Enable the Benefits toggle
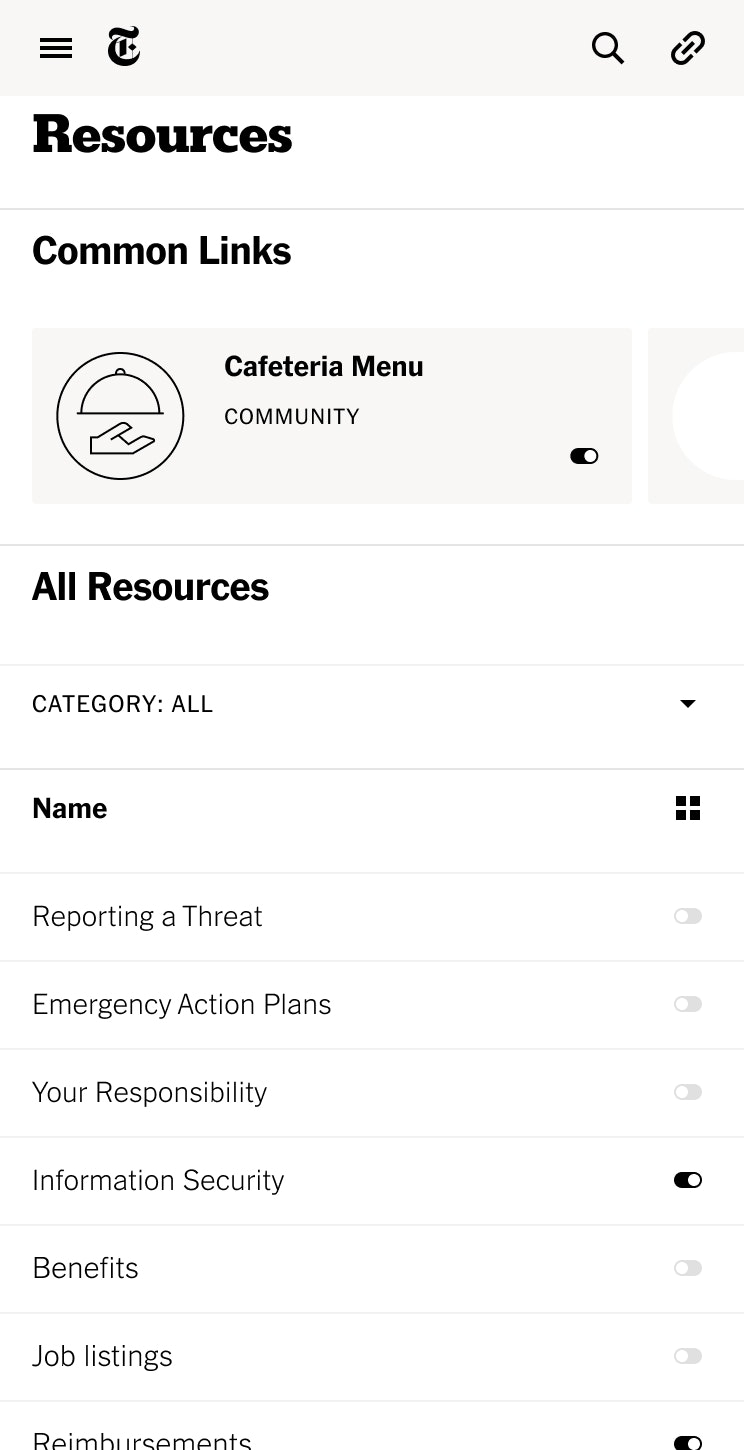Viewport: 744px width, 1450px height. pyautogui.click(x=688, y=1268)
